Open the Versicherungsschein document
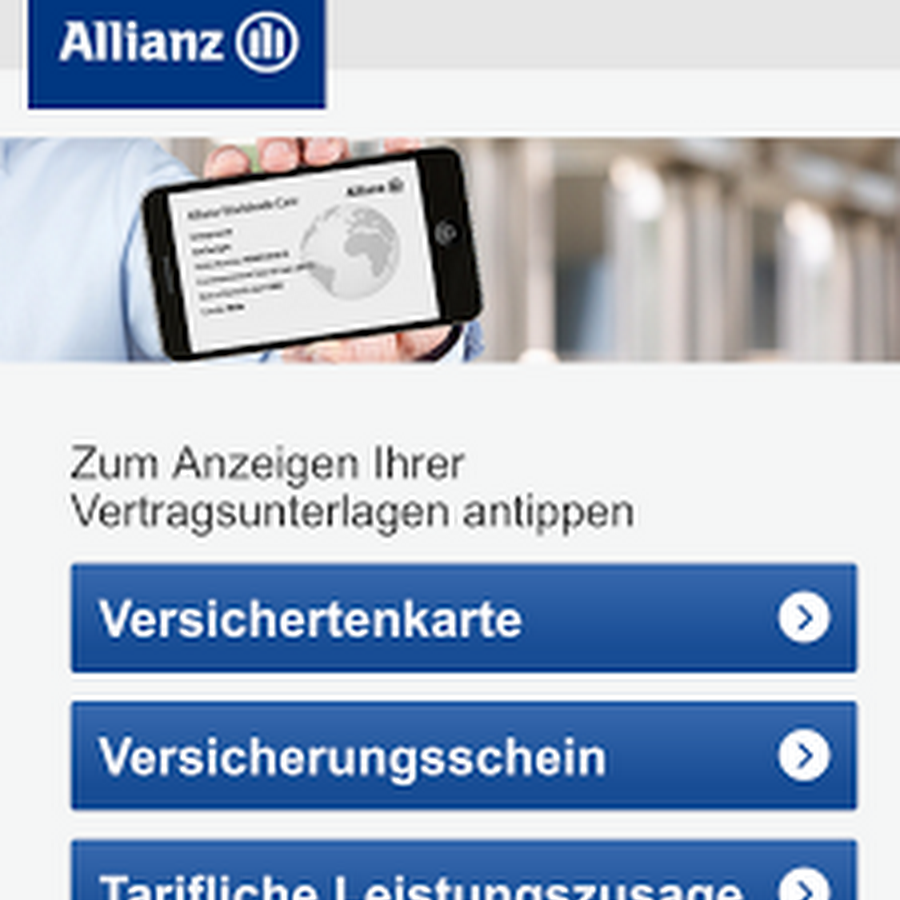The image size is (900, 900). pos(463,756)
